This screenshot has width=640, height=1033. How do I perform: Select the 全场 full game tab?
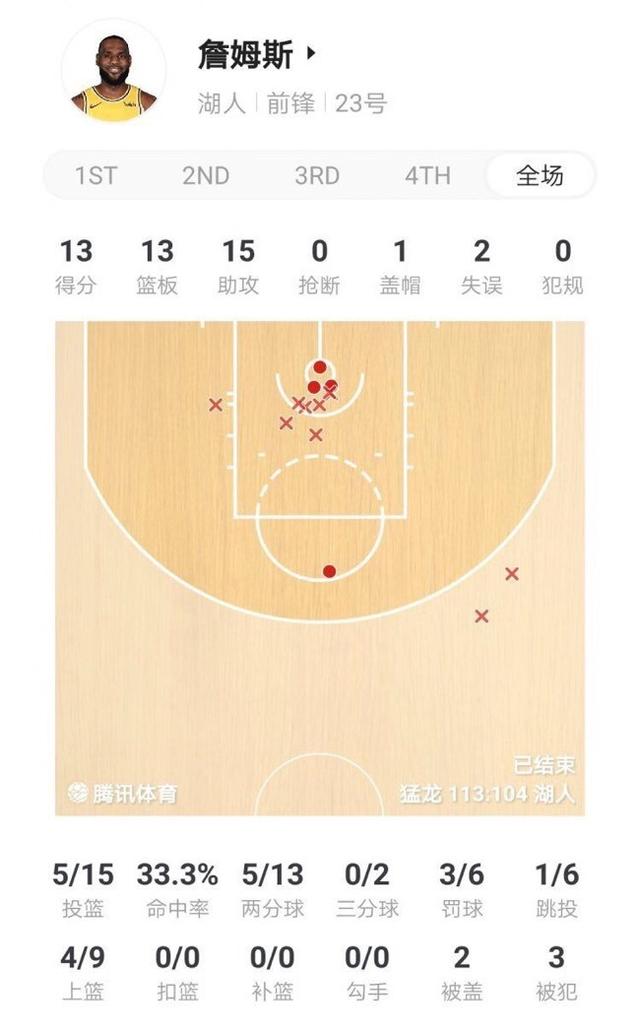click(540, 176)
